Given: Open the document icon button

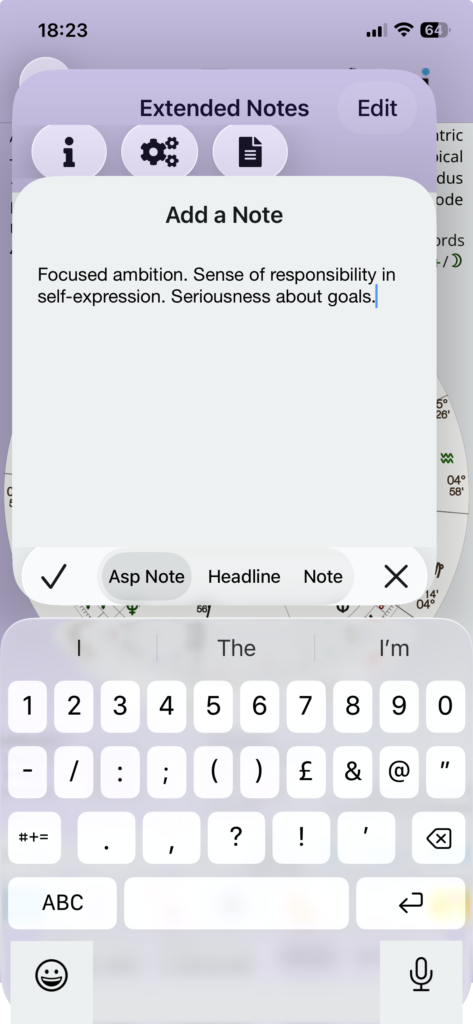Looking at the screenshot, I should click(250, 152).
